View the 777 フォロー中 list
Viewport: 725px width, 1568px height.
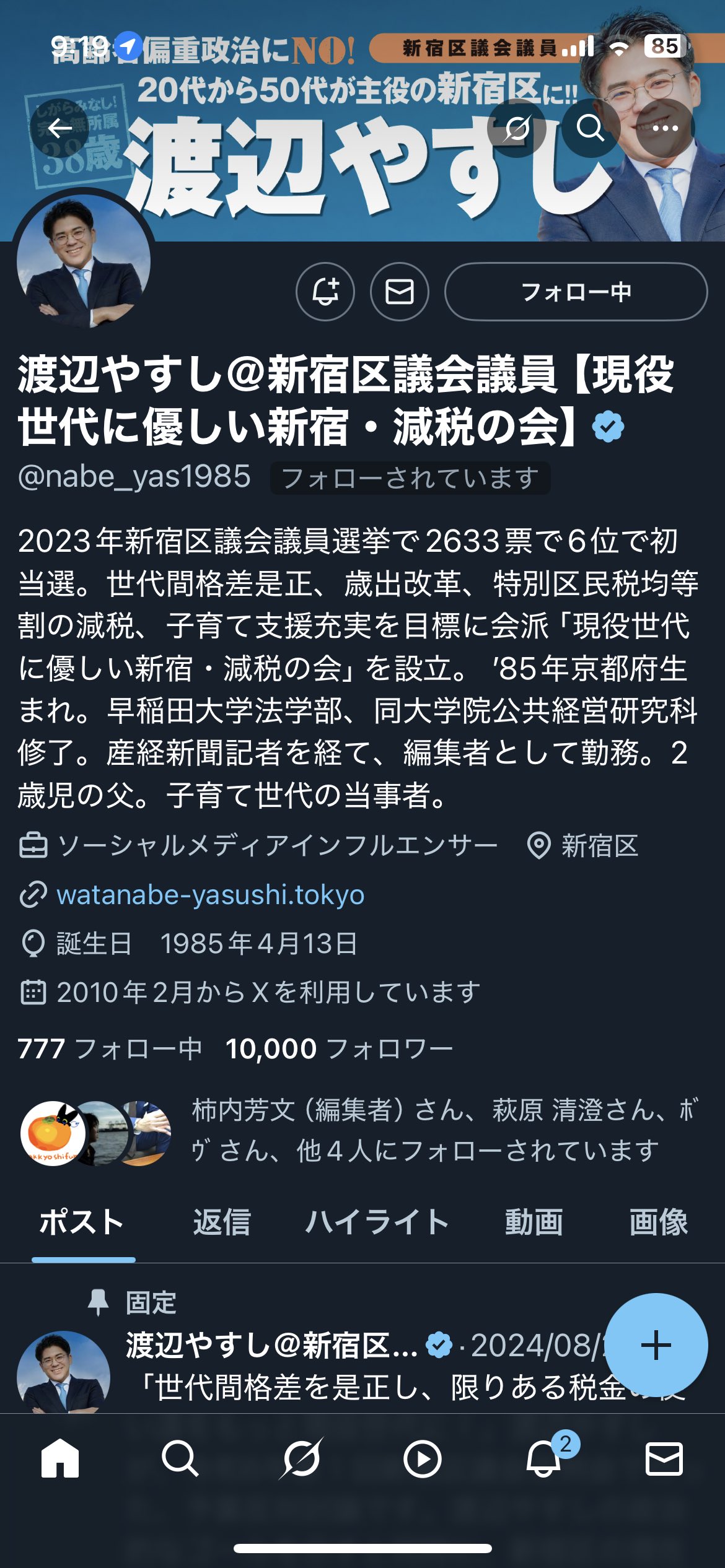coord(110,1049)
